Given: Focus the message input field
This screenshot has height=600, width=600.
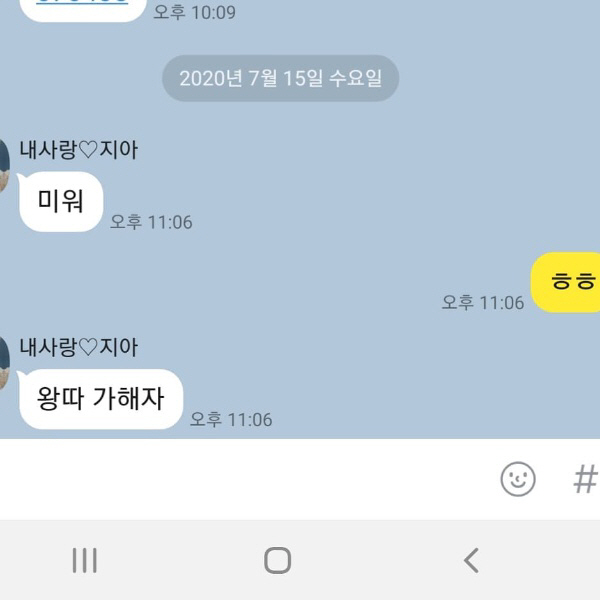Looking at the screenshot, I should coord(240,479).
